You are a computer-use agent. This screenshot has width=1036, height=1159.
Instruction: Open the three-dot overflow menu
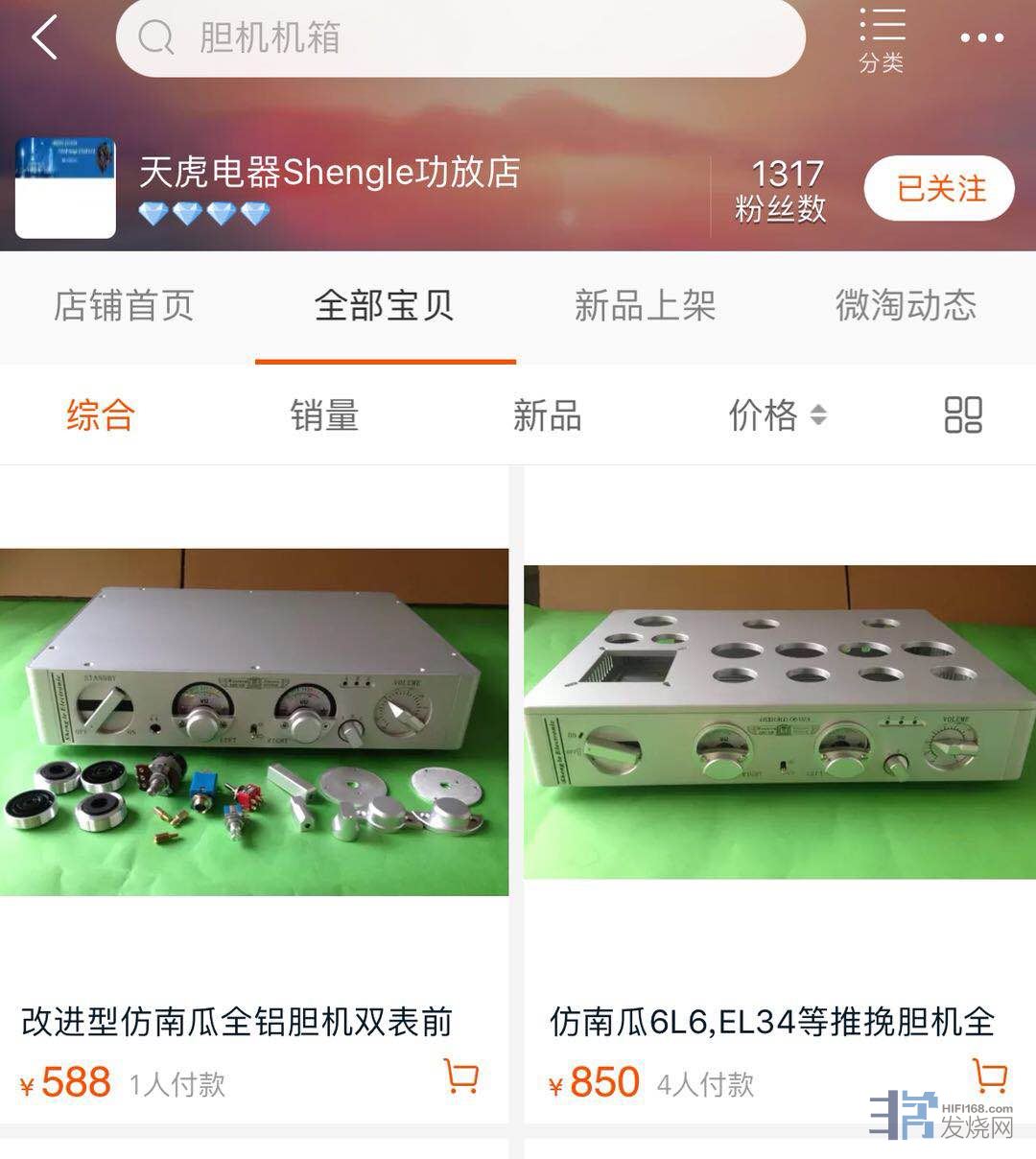coord(981,38)
